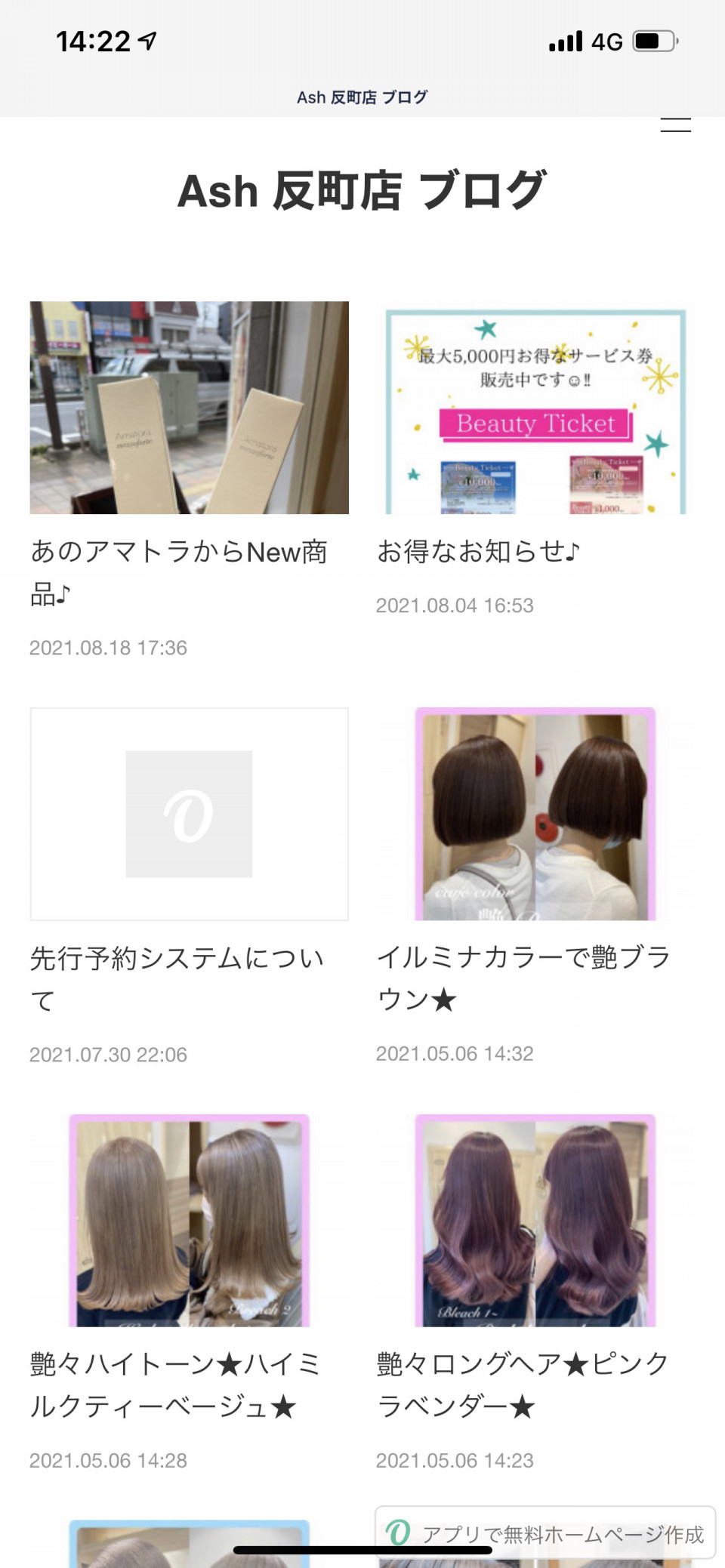Image resolution: width=725 pixels, height=1568 pixels.
Task: Open the あのアマトラからNew商品 blog post
Action: coord(189,408)
